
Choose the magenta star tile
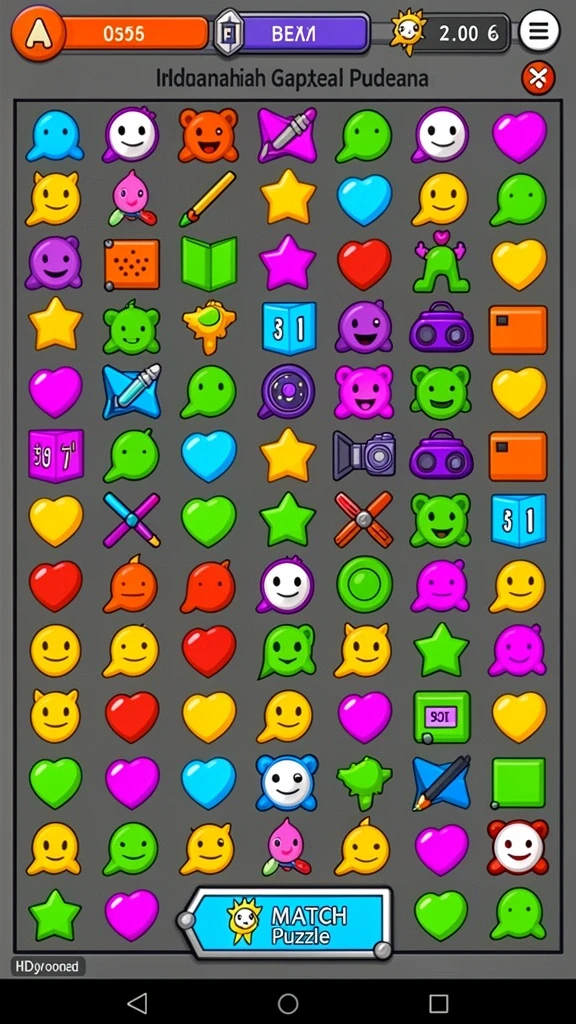287,263
